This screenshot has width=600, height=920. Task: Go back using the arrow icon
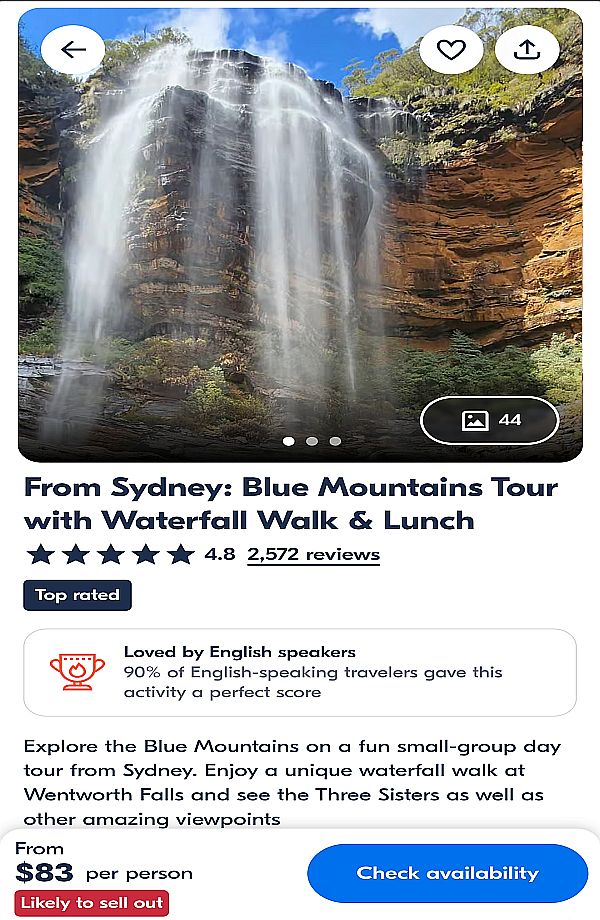(x=73, y=49)
